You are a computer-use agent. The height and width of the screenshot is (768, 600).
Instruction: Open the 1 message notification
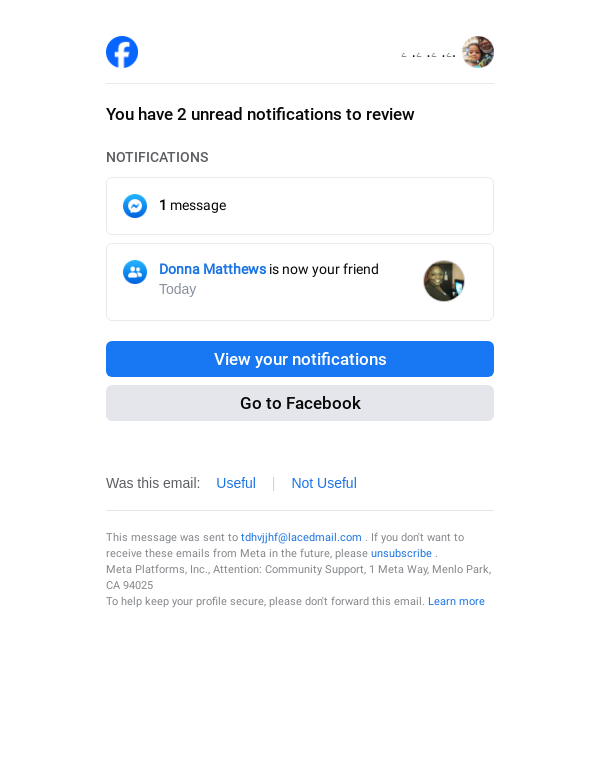pyautogui.click(x=299, y=206)
